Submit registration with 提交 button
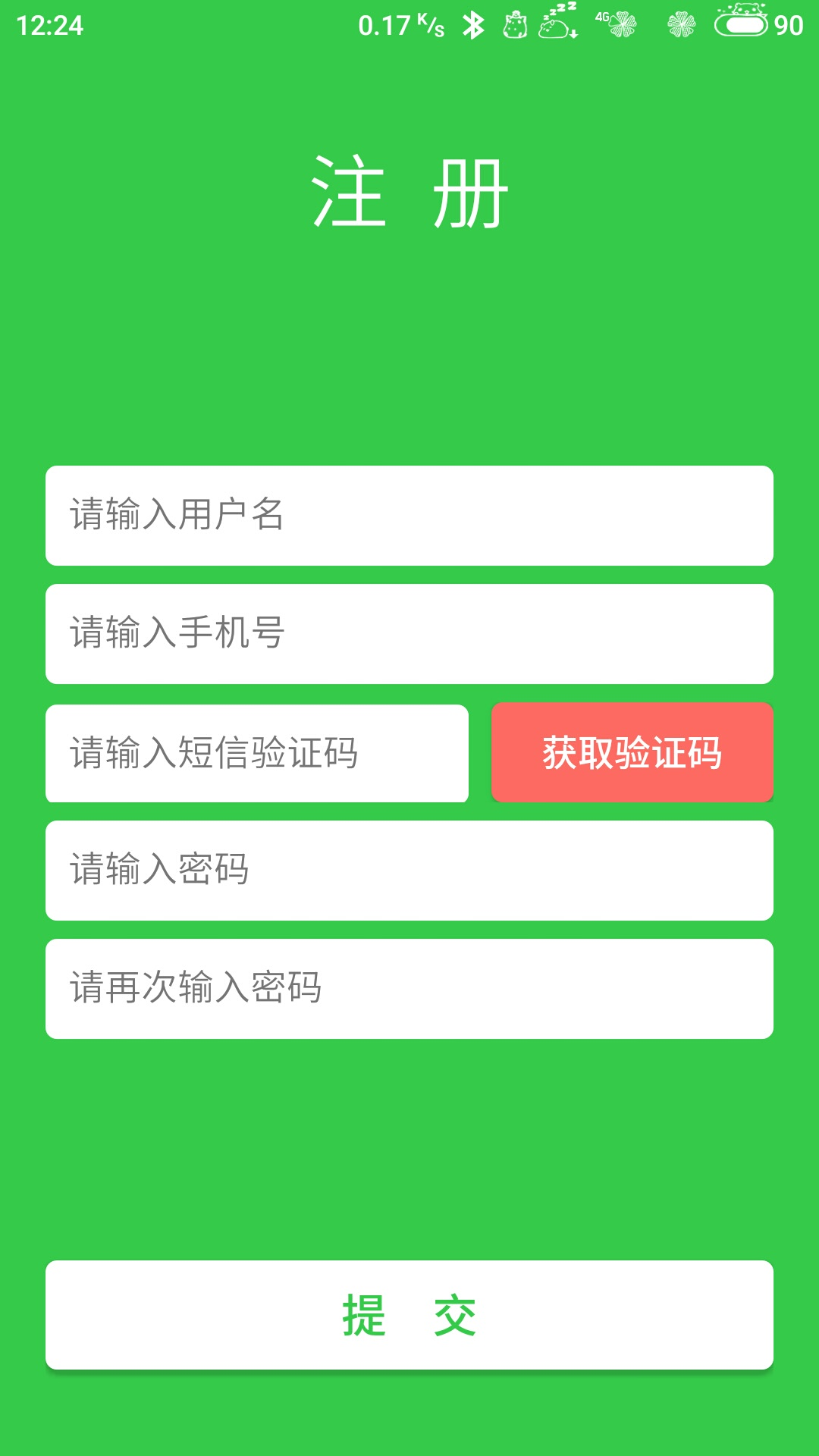819x1456 pixels. [409, 1315]
